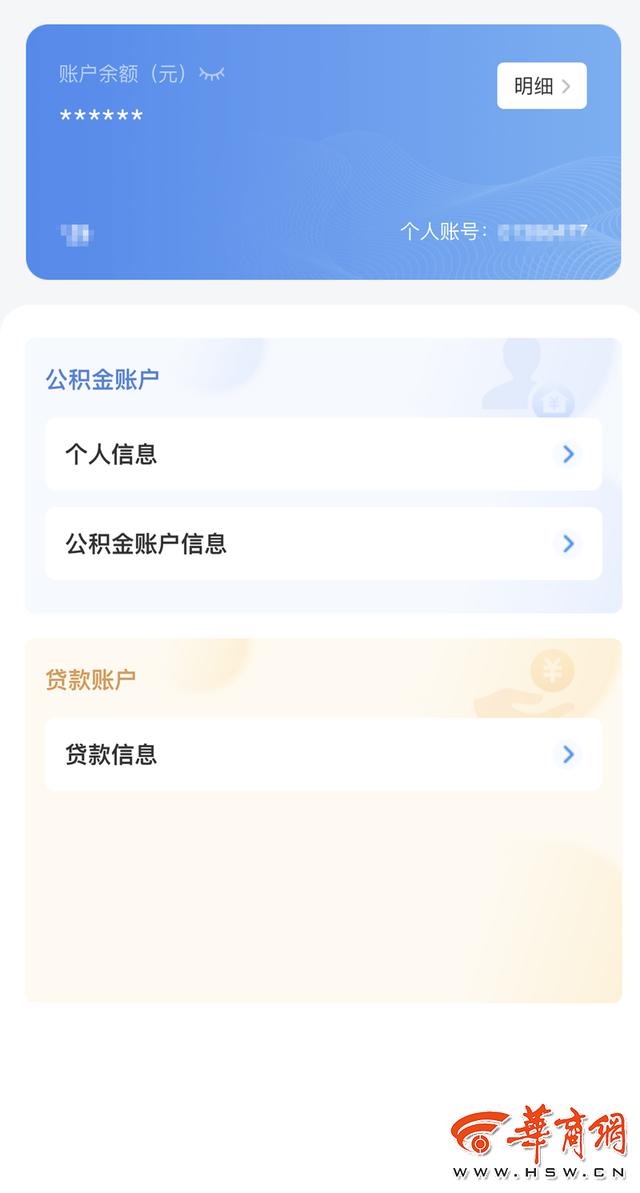Reveal the hidden account balance
Screen dimensions: 640x1193
pos(212,74)
